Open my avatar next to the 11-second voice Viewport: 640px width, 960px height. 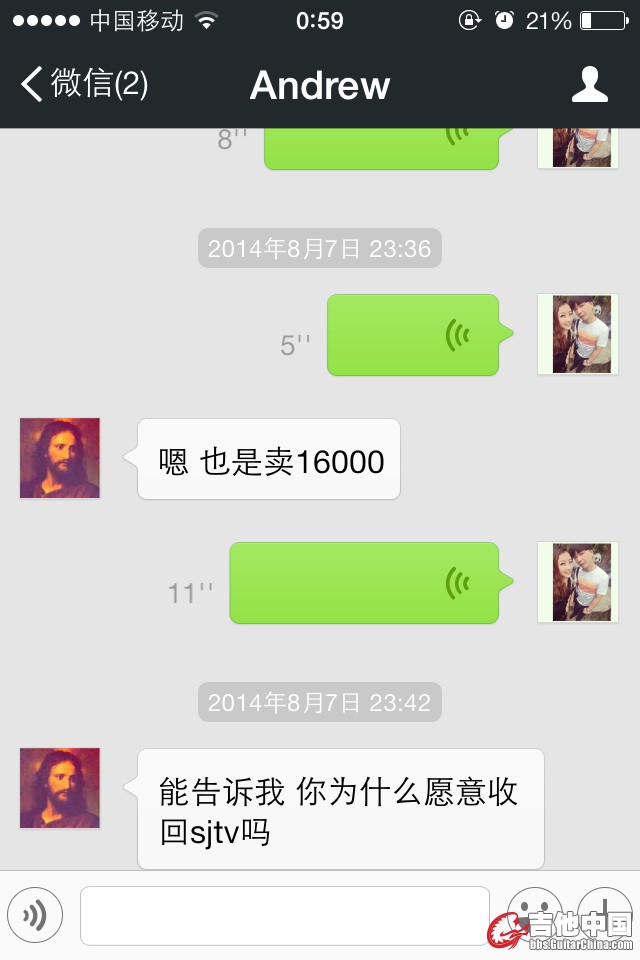[577, 582]
